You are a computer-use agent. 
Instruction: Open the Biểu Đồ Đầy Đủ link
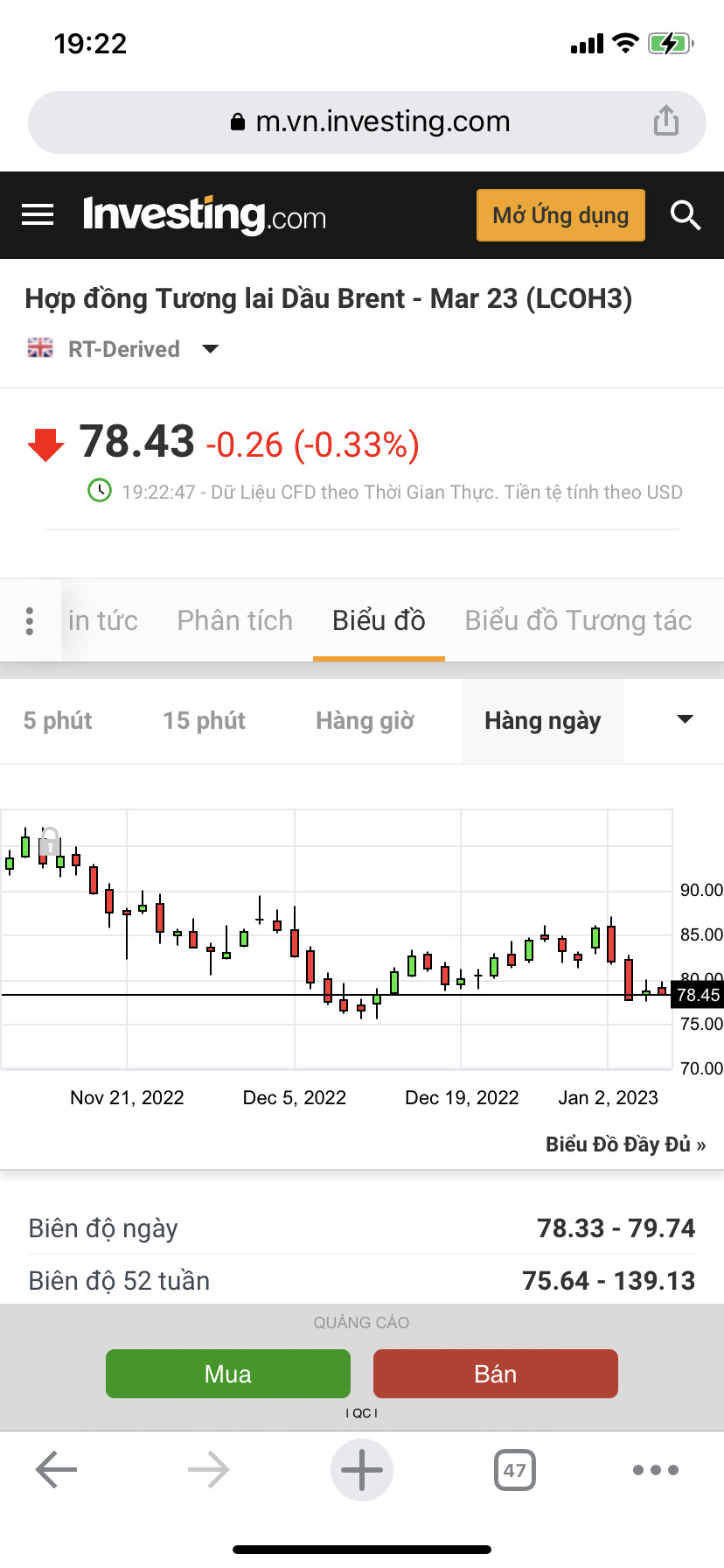[x=625, y=1144]
